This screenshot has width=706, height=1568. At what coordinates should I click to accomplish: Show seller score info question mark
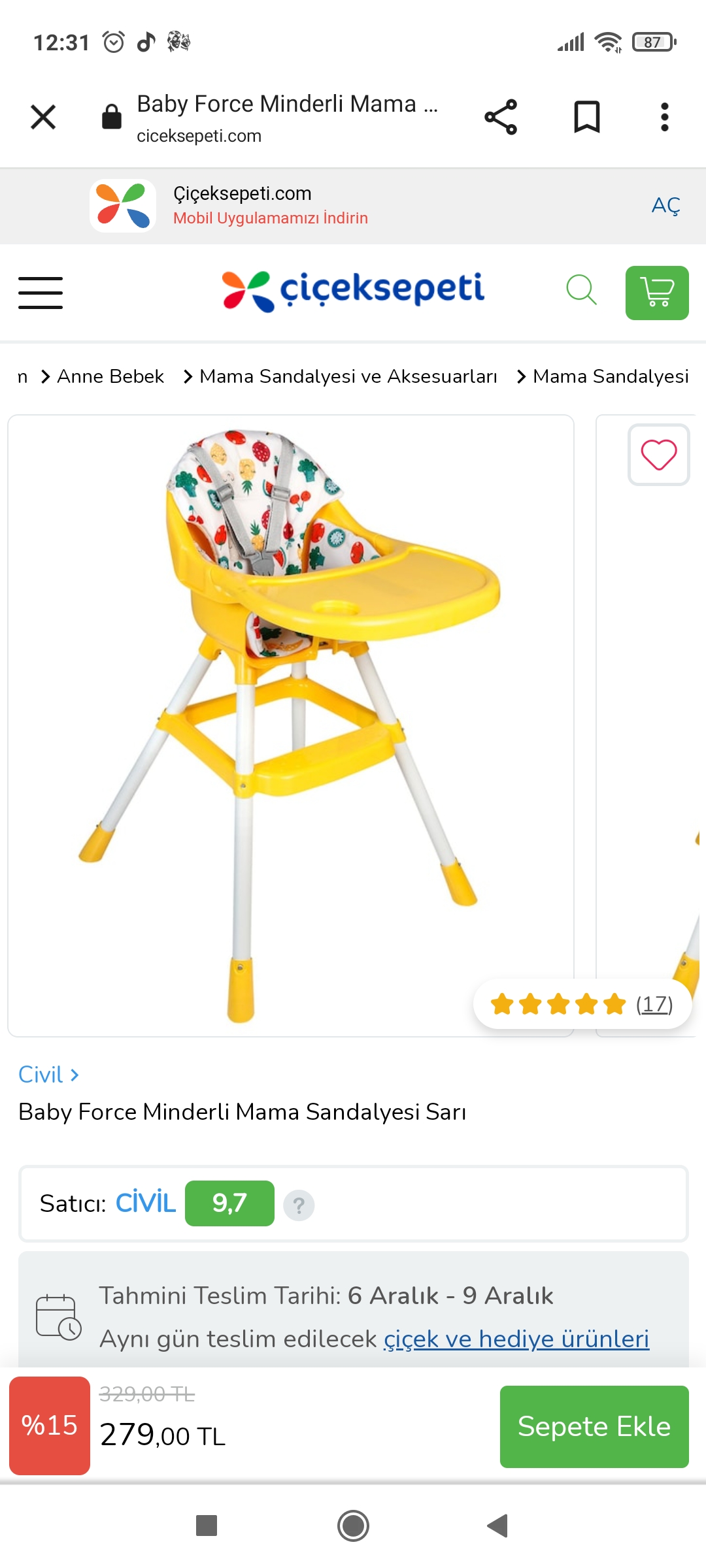tap(299, 1205)
